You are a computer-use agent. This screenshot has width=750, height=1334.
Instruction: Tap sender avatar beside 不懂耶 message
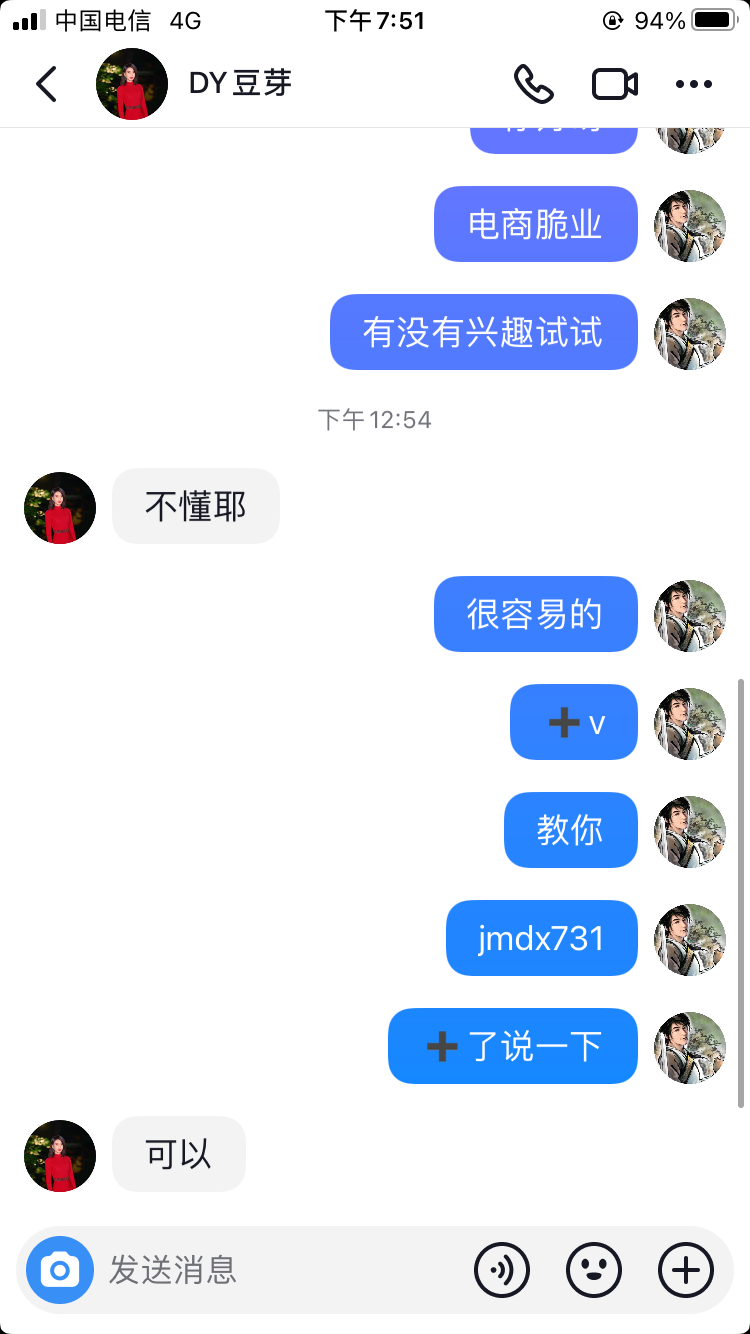[60, 508]
